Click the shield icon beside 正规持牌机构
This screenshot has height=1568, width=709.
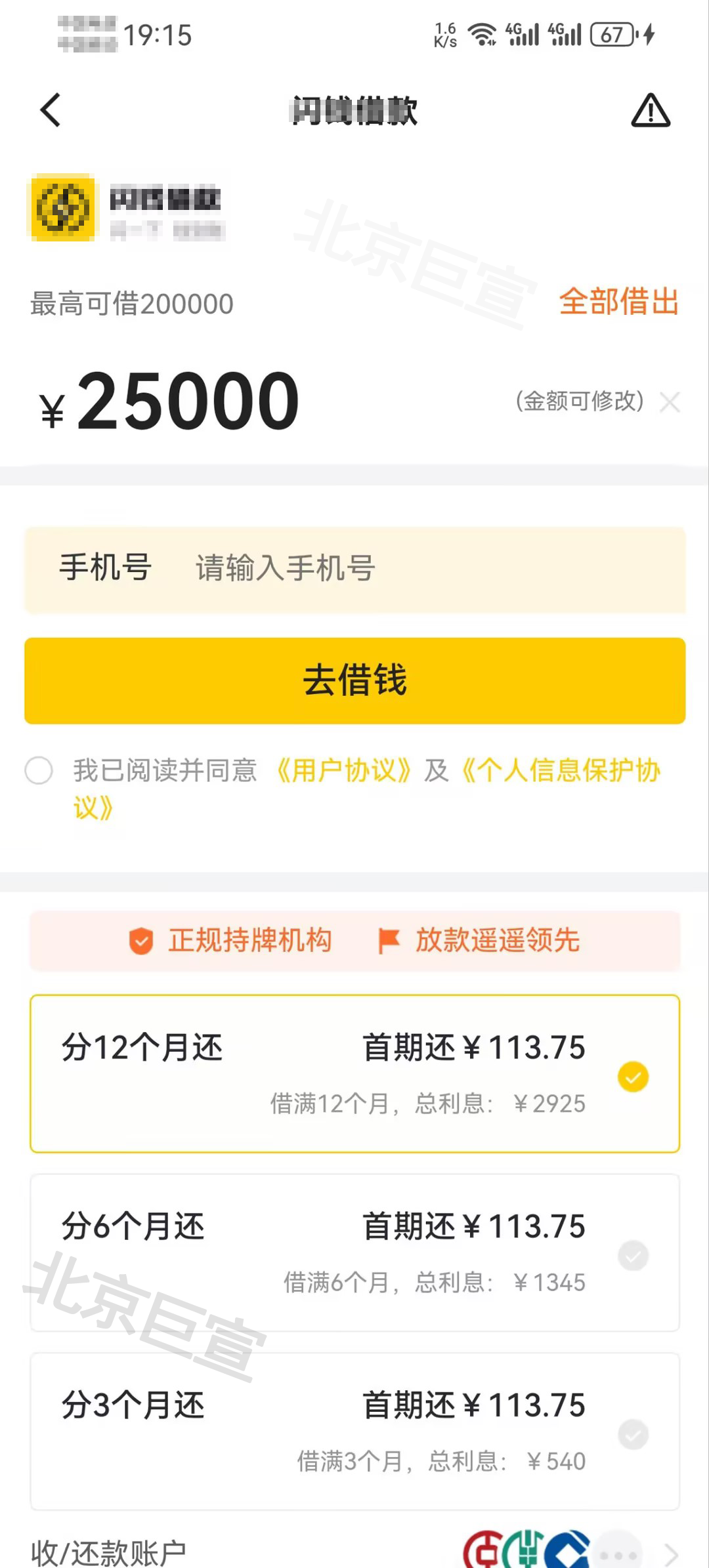coord(142,941)
